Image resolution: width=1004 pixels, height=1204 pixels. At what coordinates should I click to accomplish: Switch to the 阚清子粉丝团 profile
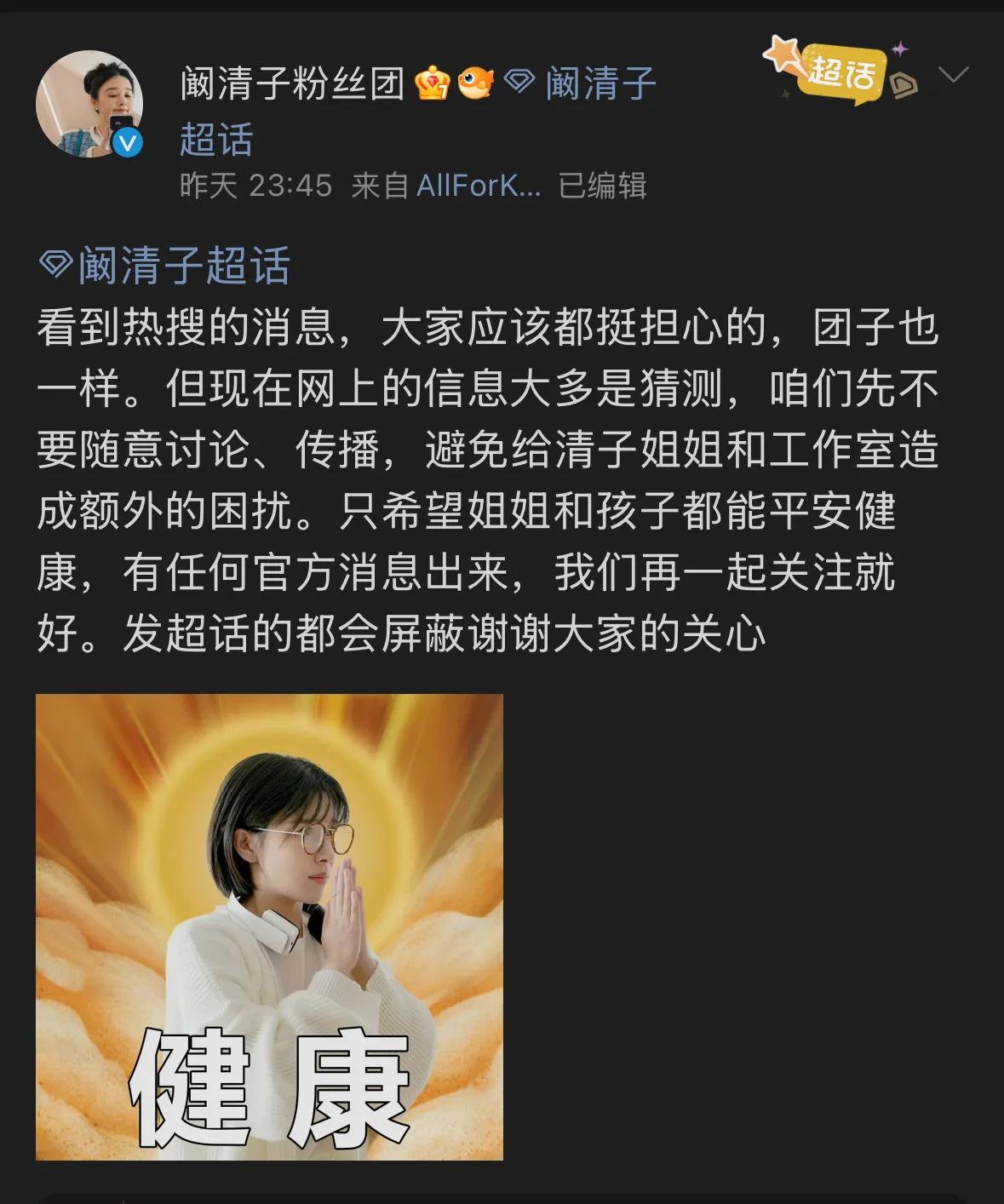294,81
